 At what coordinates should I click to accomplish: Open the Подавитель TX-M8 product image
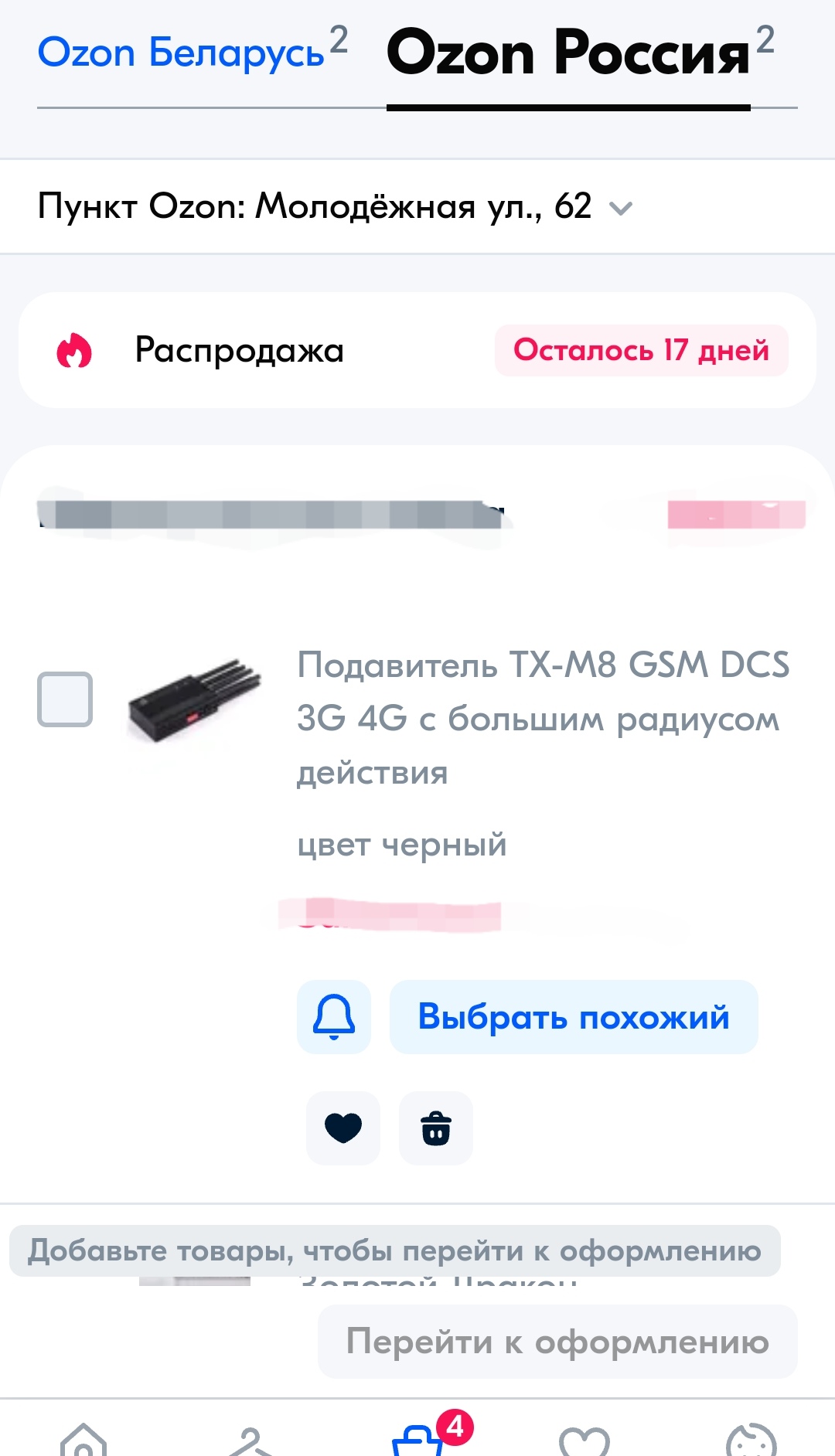click(193, 701)
